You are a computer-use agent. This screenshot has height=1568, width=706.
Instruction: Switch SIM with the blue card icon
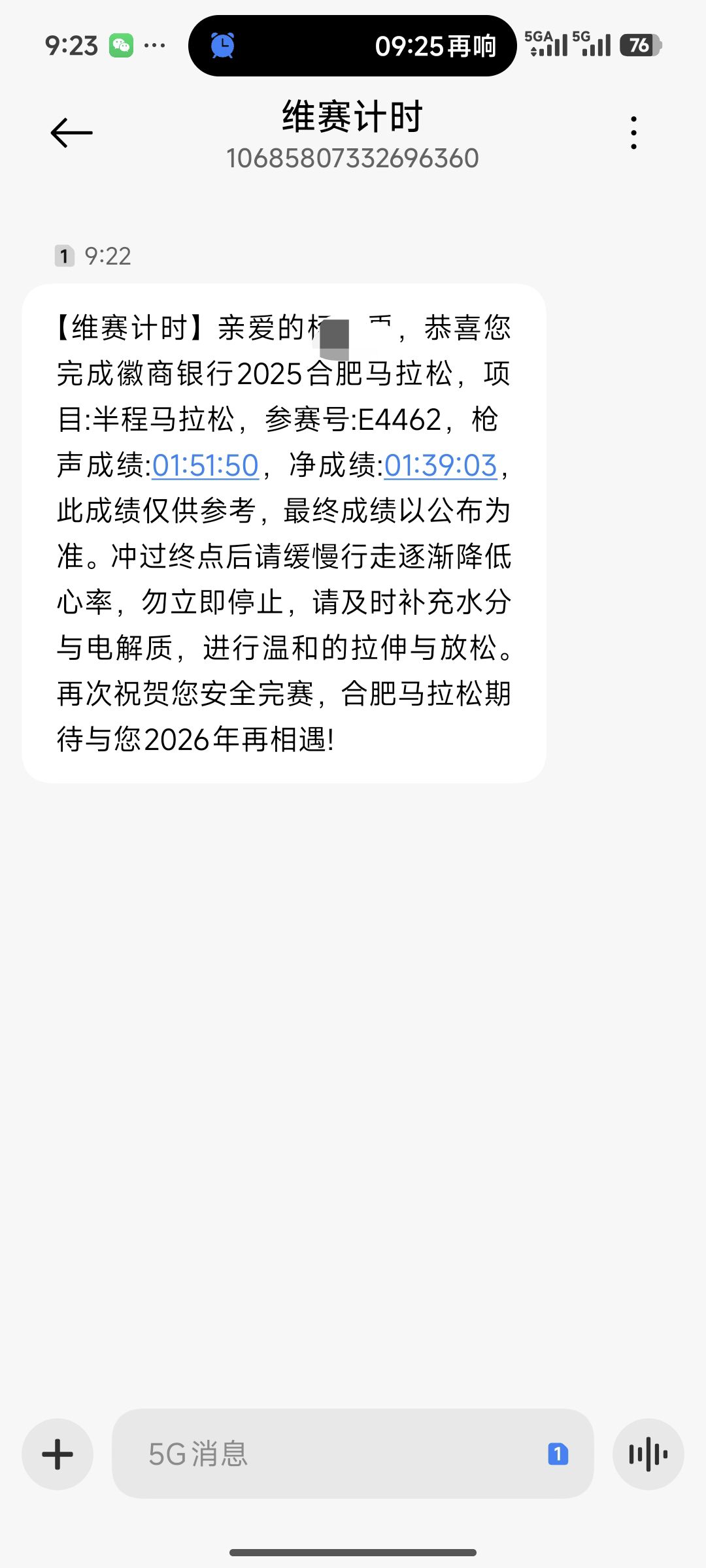tap(558, 1454)
